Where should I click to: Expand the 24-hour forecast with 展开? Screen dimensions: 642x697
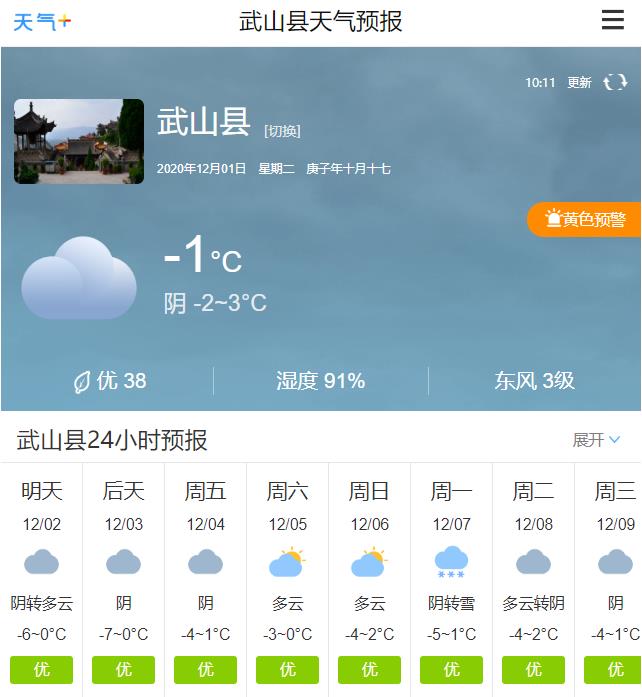pyautogui.click(x=596, y=440)
